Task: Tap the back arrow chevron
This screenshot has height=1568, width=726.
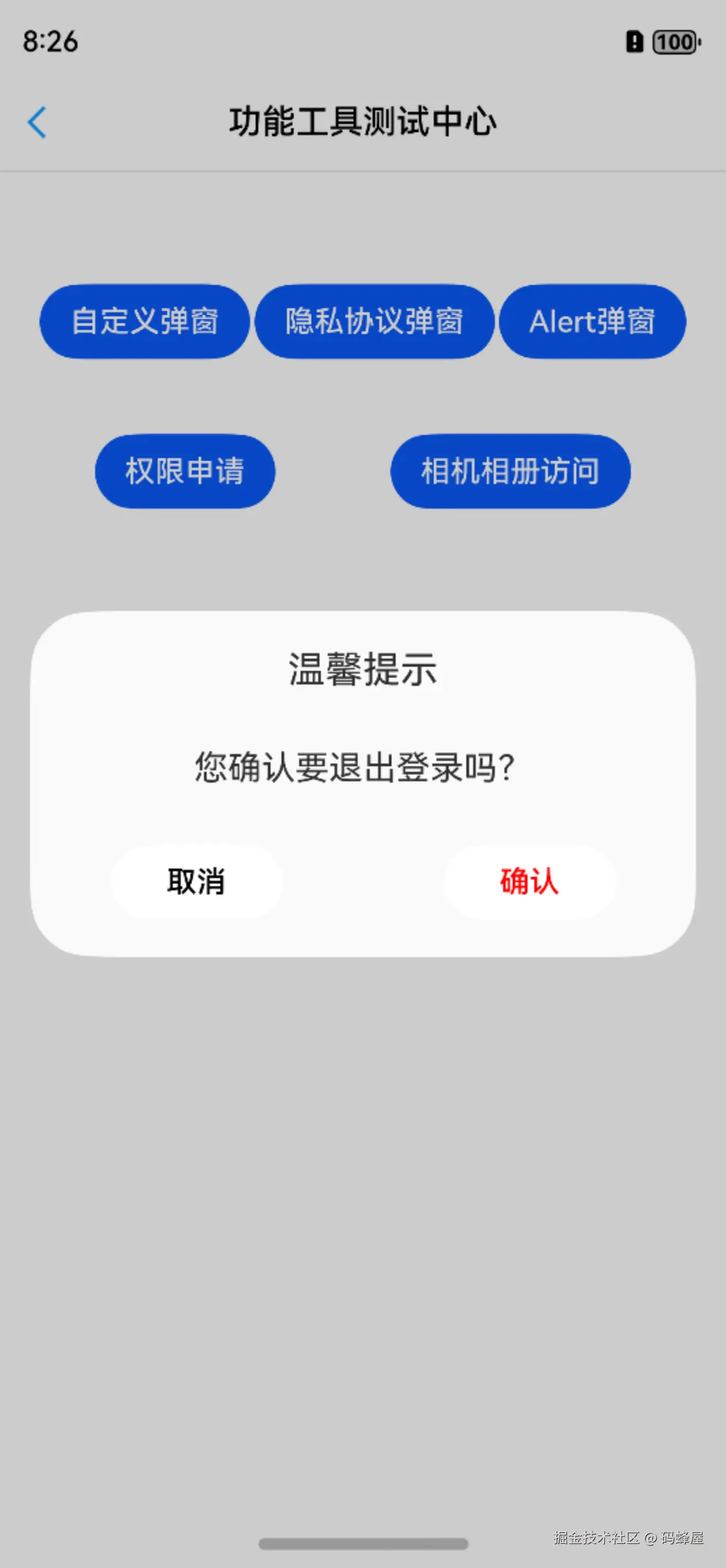Action: 36,121
